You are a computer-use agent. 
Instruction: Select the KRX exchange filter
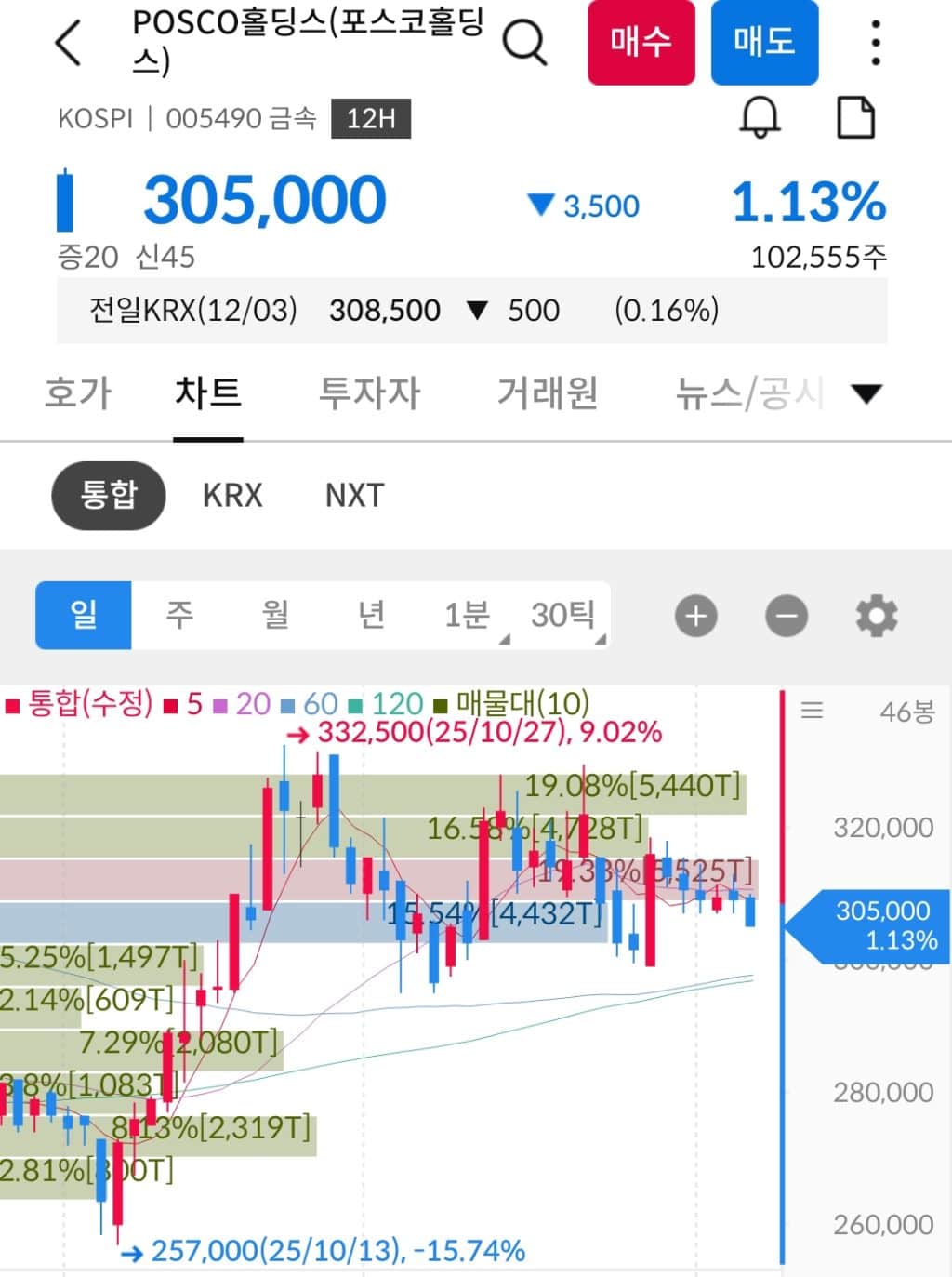[x=232, y=495]
